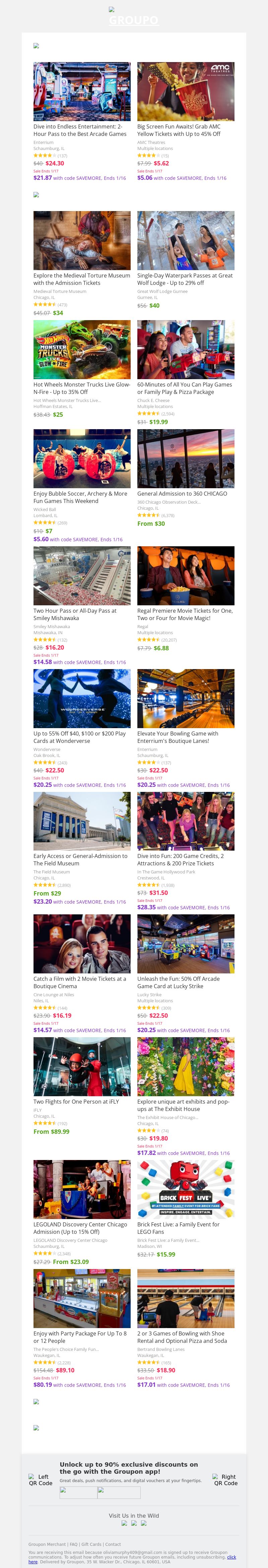Open the Groupon header link
Viewport: 268px width, 1568px height.
[x=134, y=20]
